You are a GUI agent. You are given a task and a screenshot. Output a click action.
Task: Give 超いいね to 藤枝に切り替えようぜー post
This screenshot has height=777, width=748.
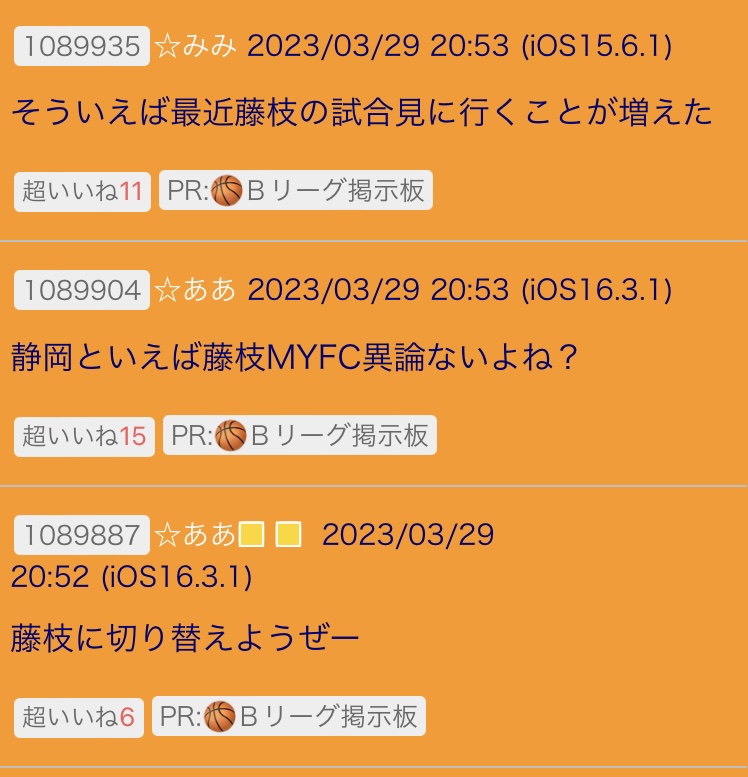78,716
